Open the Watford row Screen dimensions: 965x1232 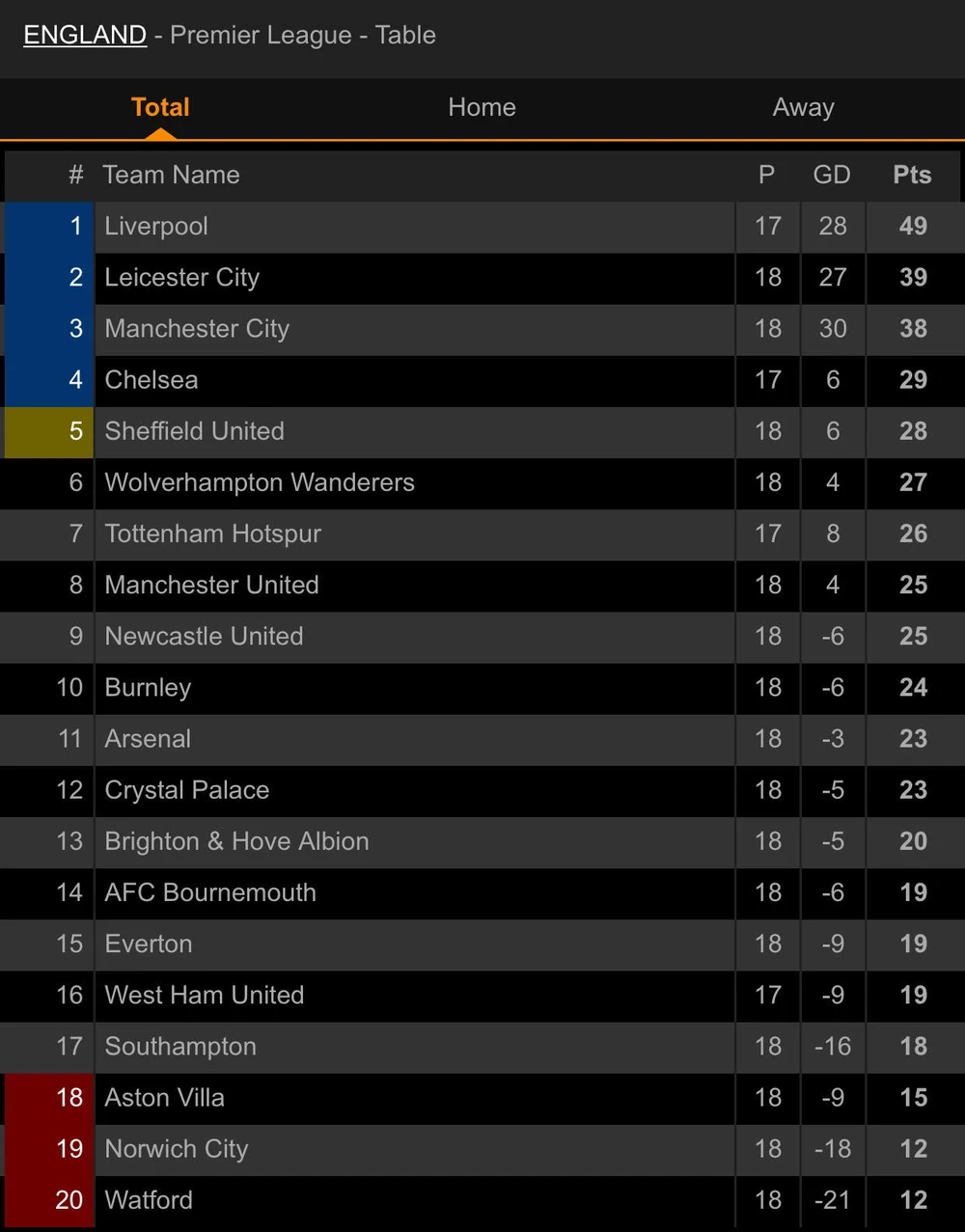tap(149, 1199)
